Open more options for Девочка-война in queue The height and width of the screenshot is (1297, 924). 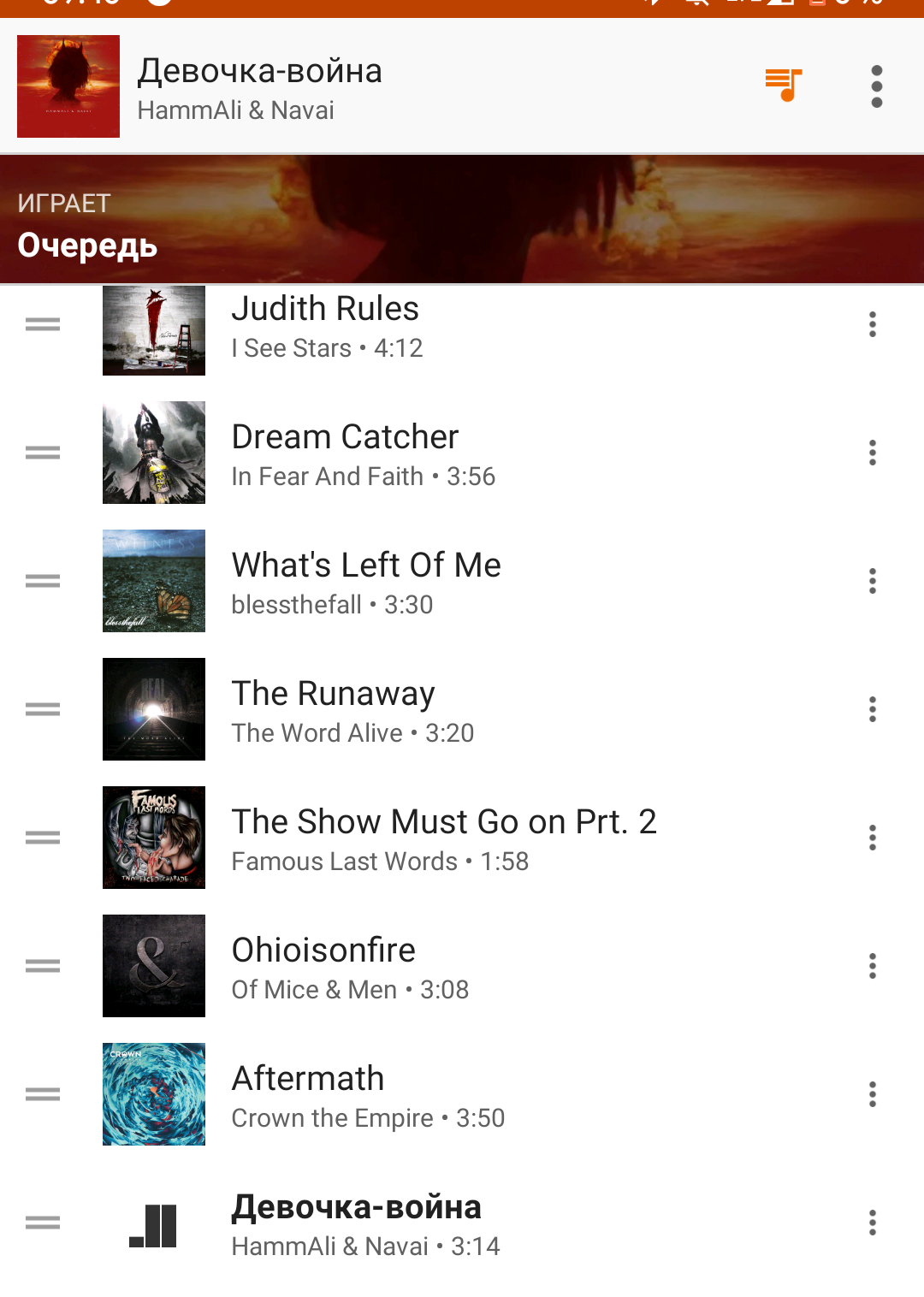(873, 1223)
